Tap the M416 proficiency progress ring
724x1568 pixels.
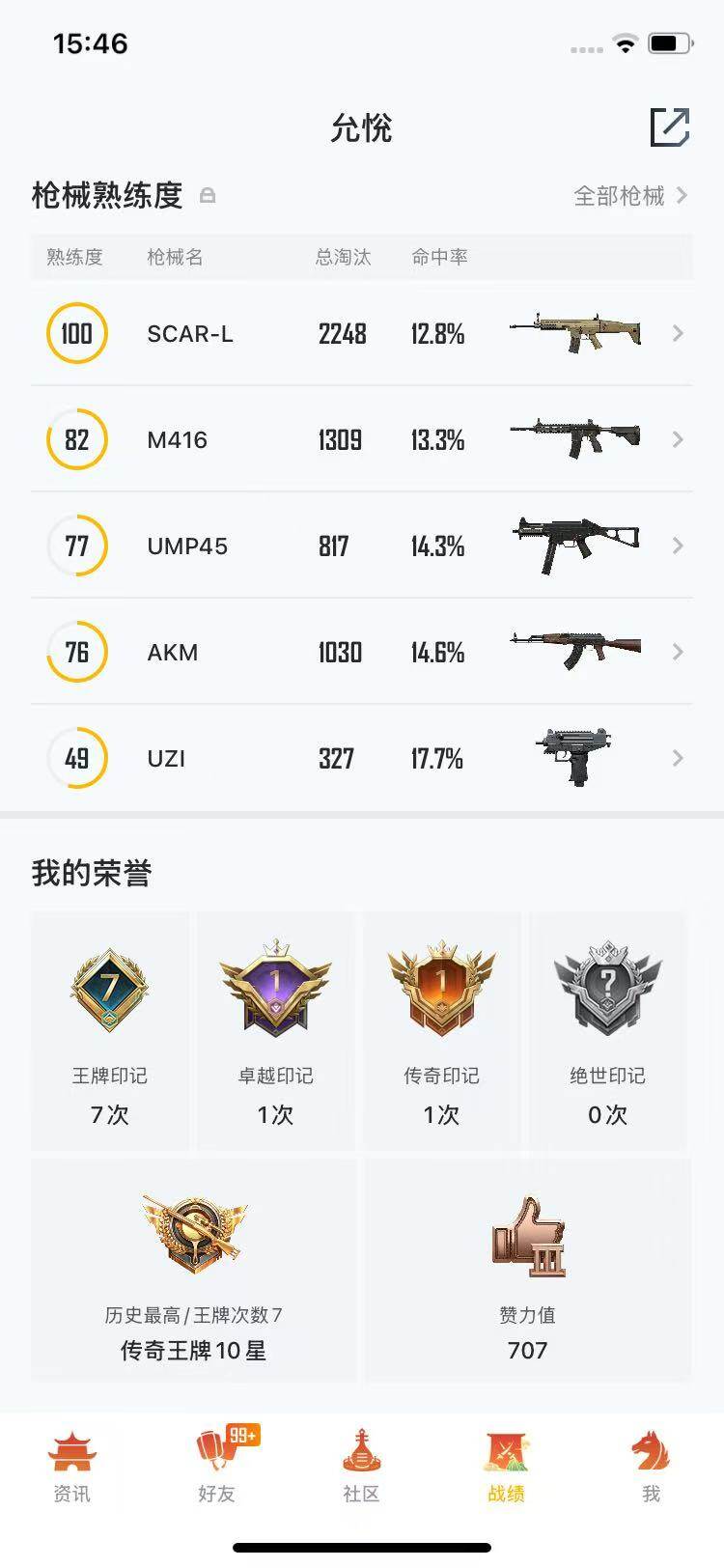pyautogui.click(x=76, y=439)
